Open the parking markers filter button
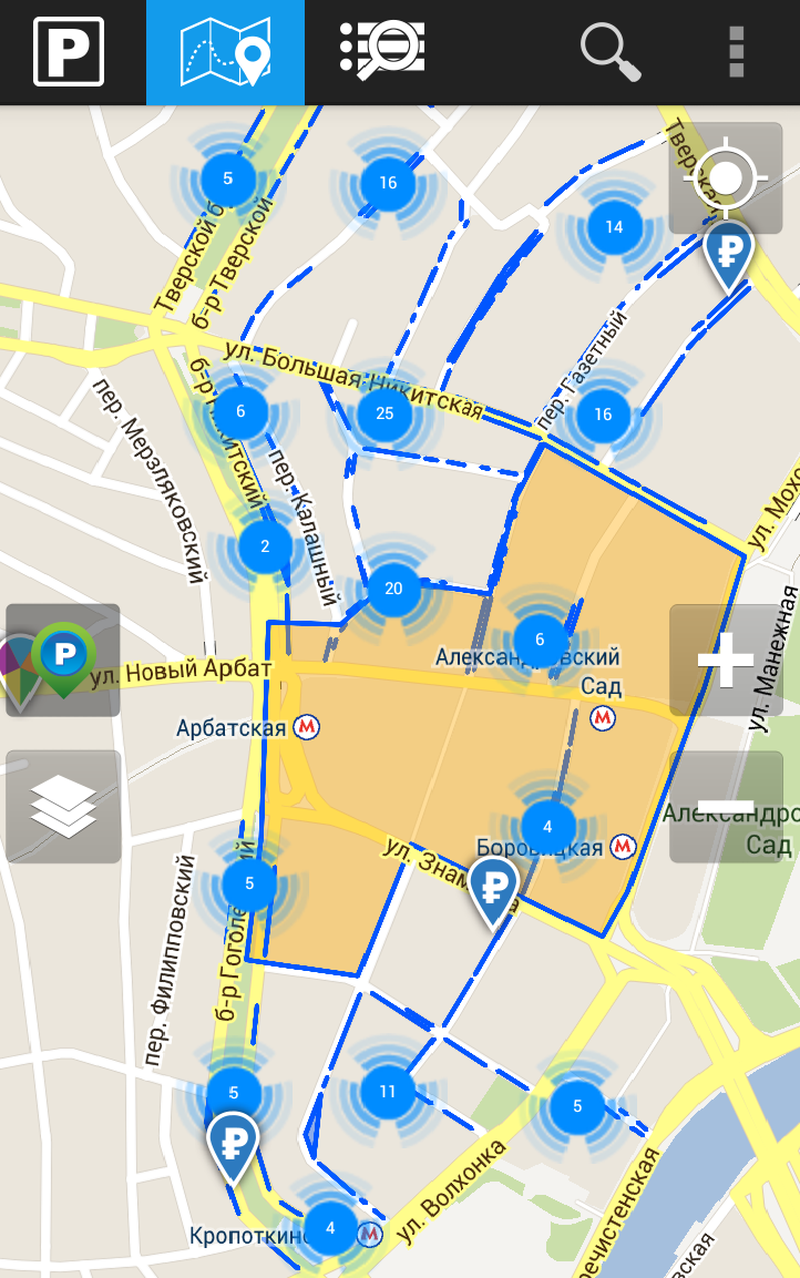 pyautogui.click(x=63, y=660)
